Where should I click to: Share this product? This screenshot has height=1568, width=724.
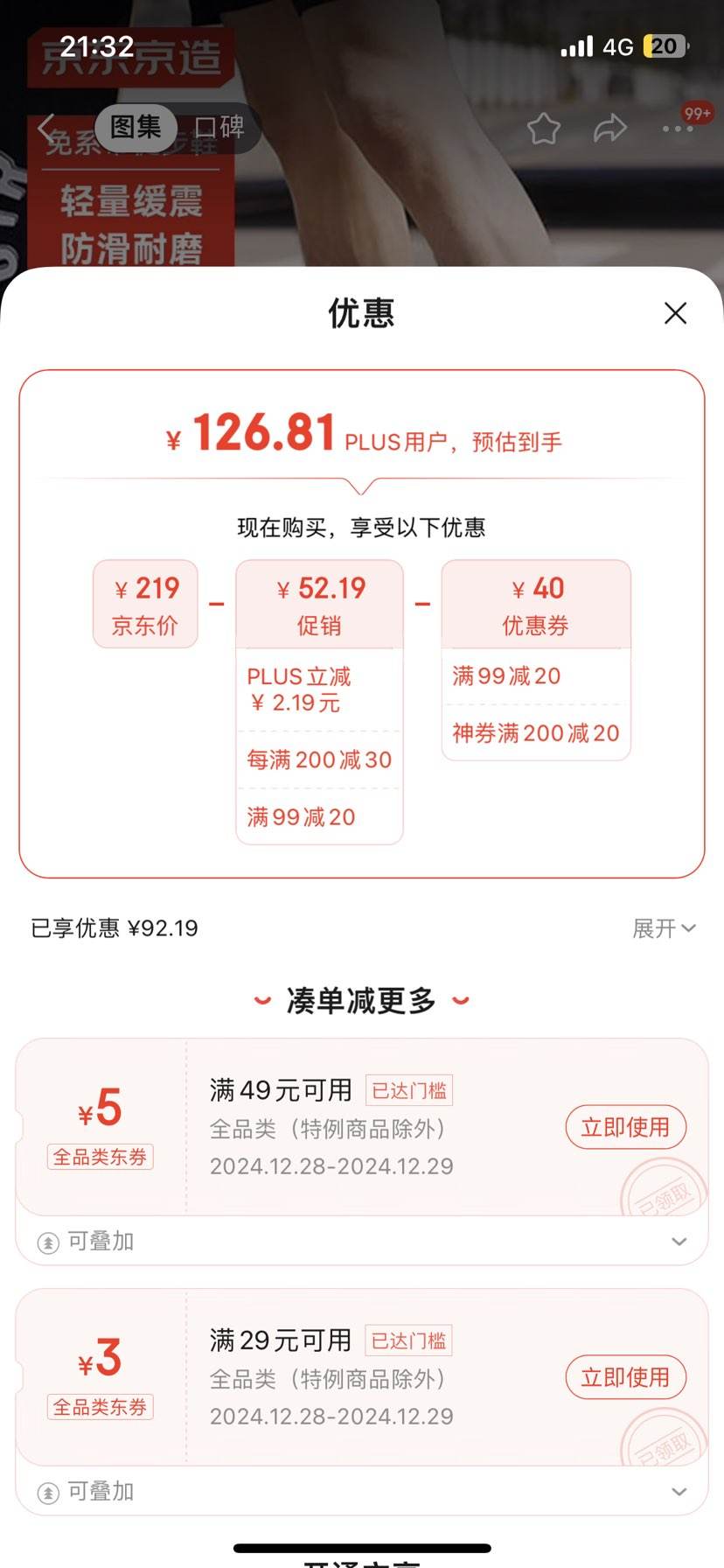click(609, 129)
